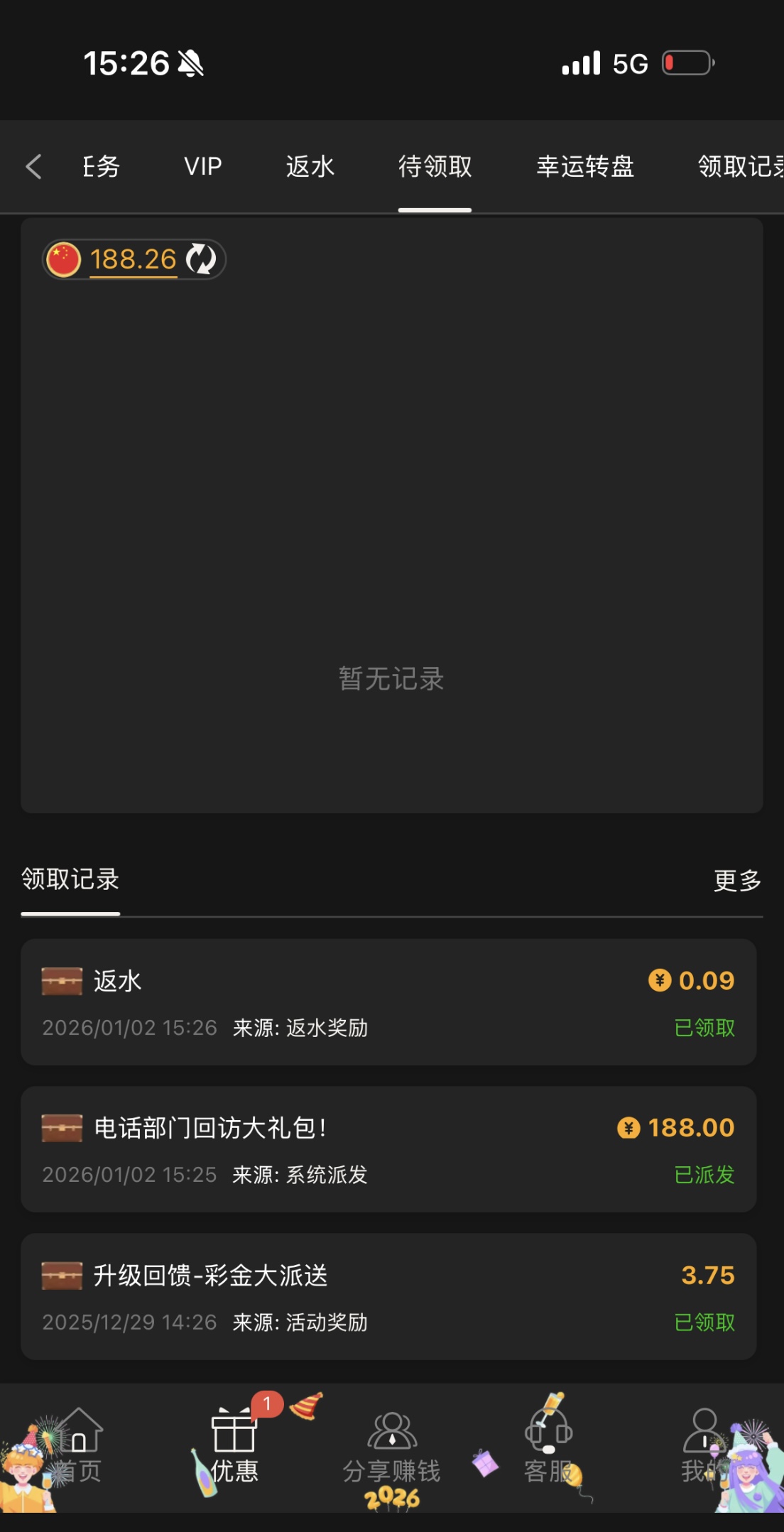The width and height of the screenshot is (784, 1532).
Task: Tap the refresh icon beside the balance
Action: (201, 259)
